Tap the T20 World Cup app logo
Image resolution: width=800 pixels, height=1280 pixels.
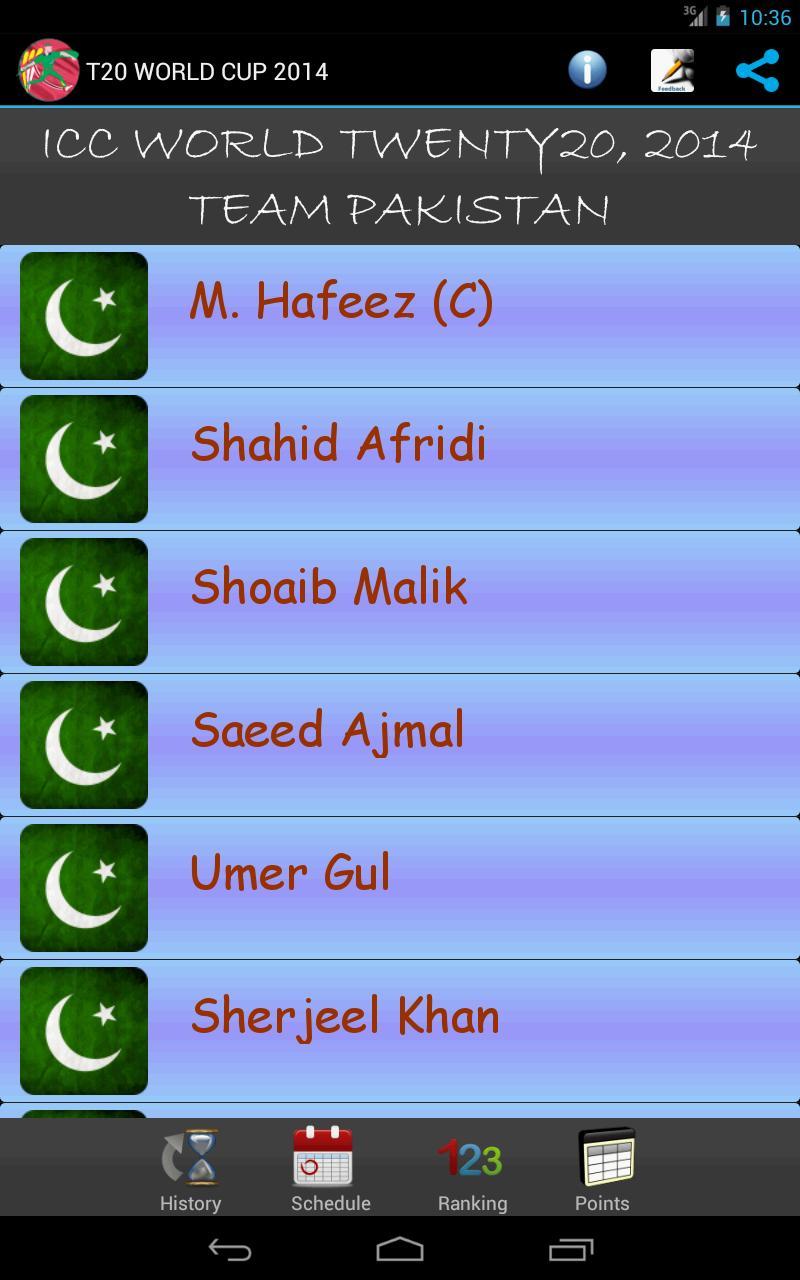tap(48, 71)
